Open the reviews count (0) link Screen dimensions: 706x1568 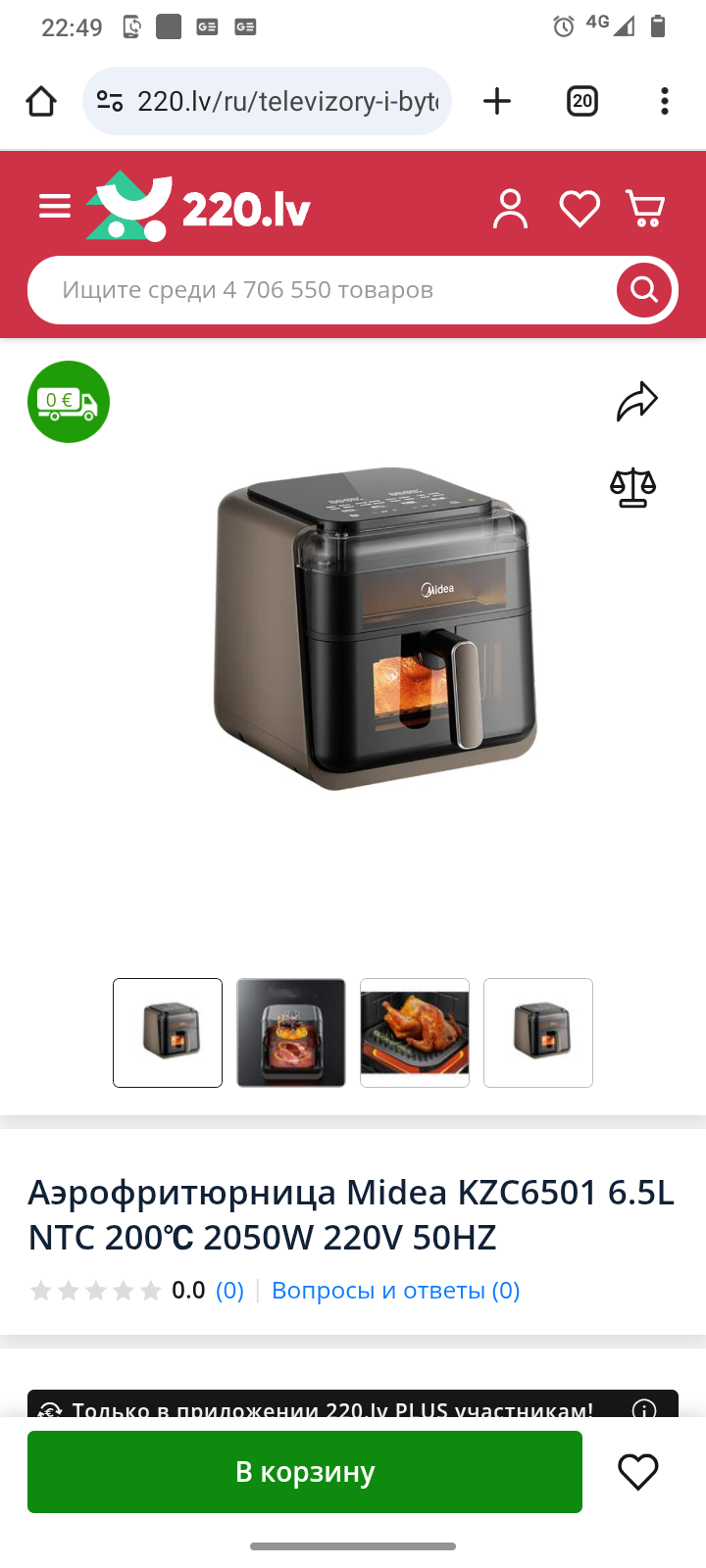click(x=229, y=1290)
